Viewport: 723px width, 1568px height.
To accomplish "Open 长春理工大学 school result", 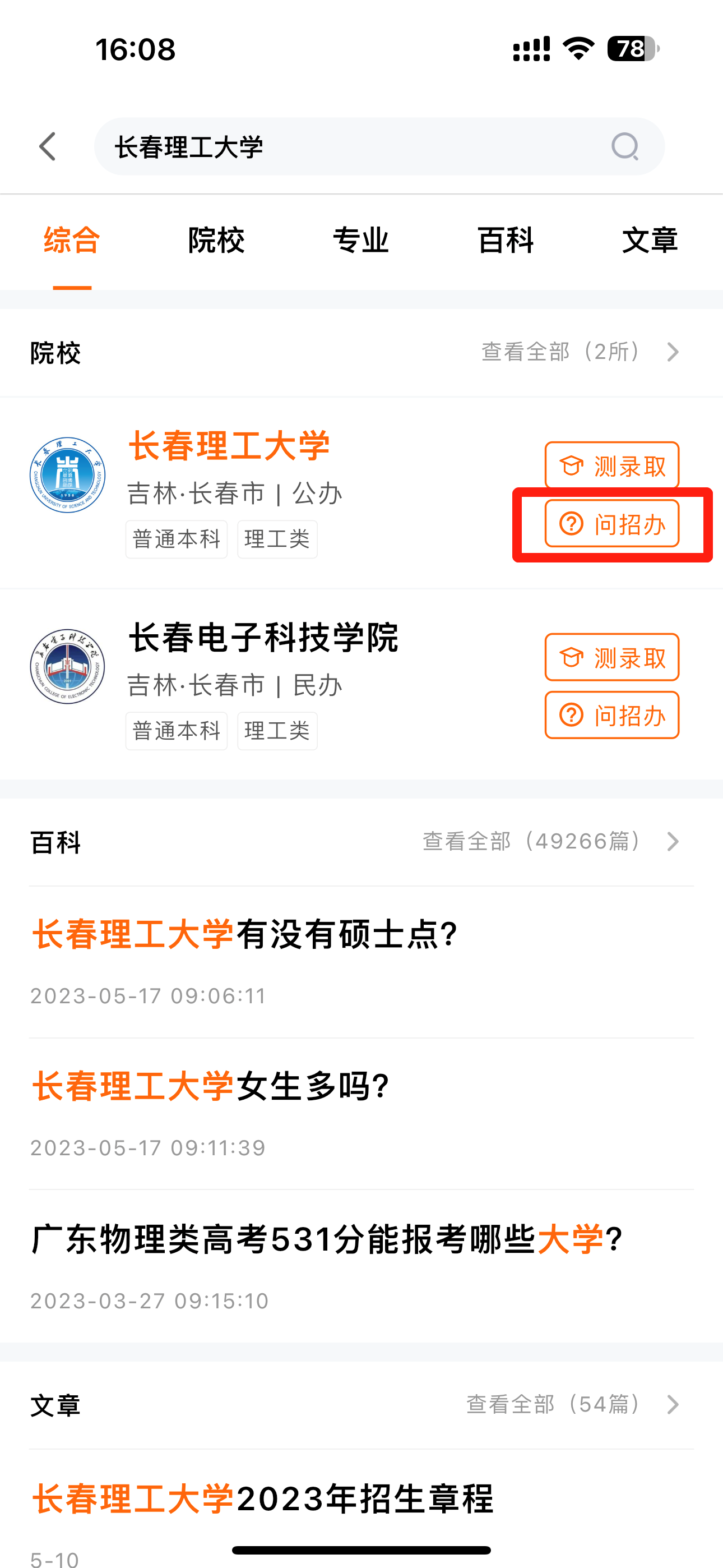I will tap(229, 446).
